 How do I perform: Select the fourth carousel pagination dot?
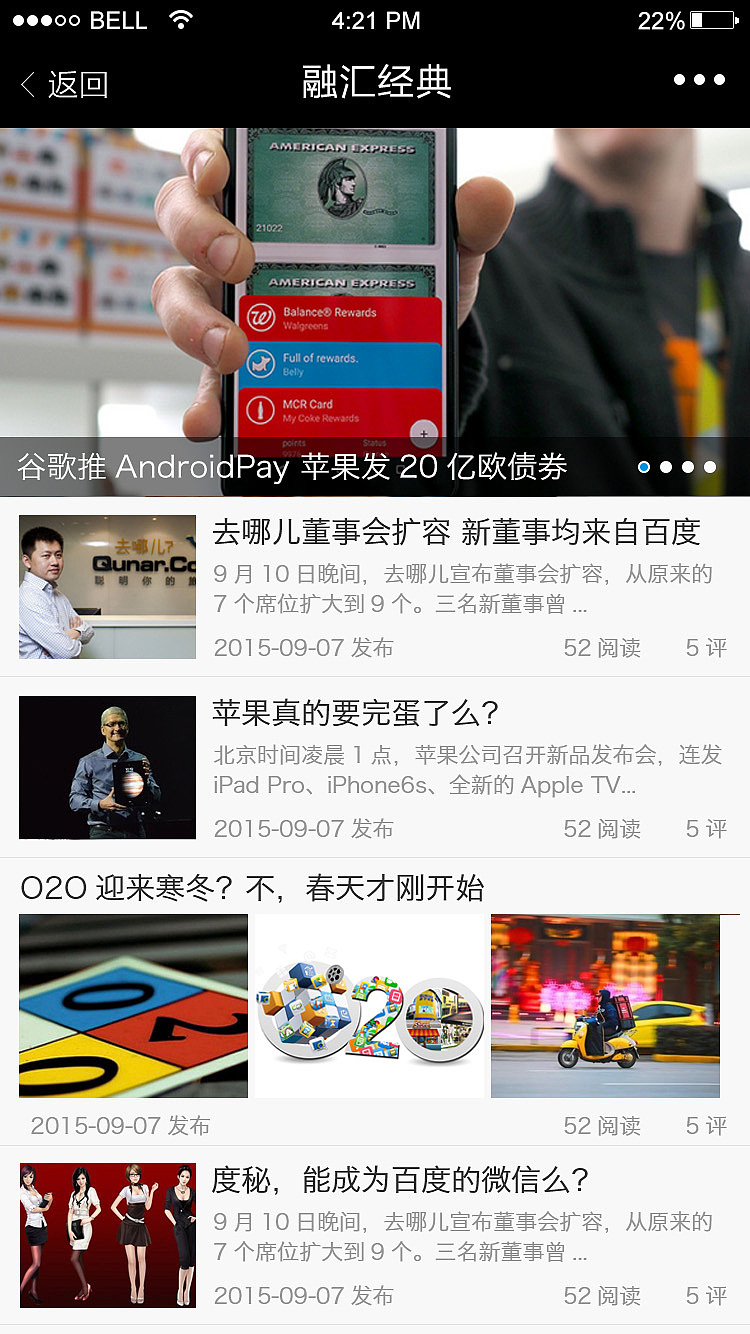tap(710, 467)
